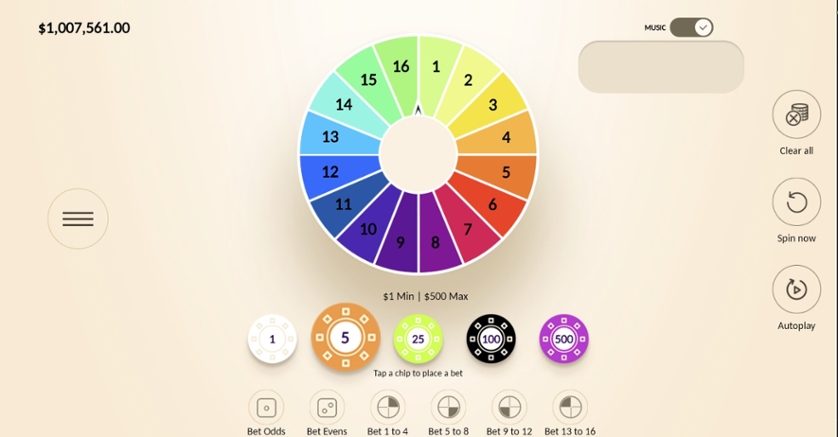
Task: Tap wheel segment number 9
Action: point(400,242)
